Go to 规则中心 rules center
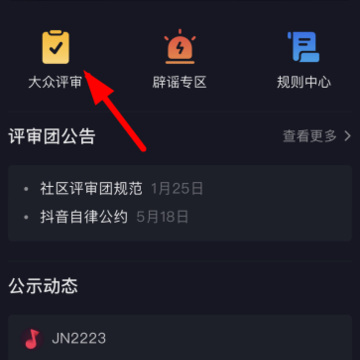This screenshot has width=360, height=360. (304, 60)
